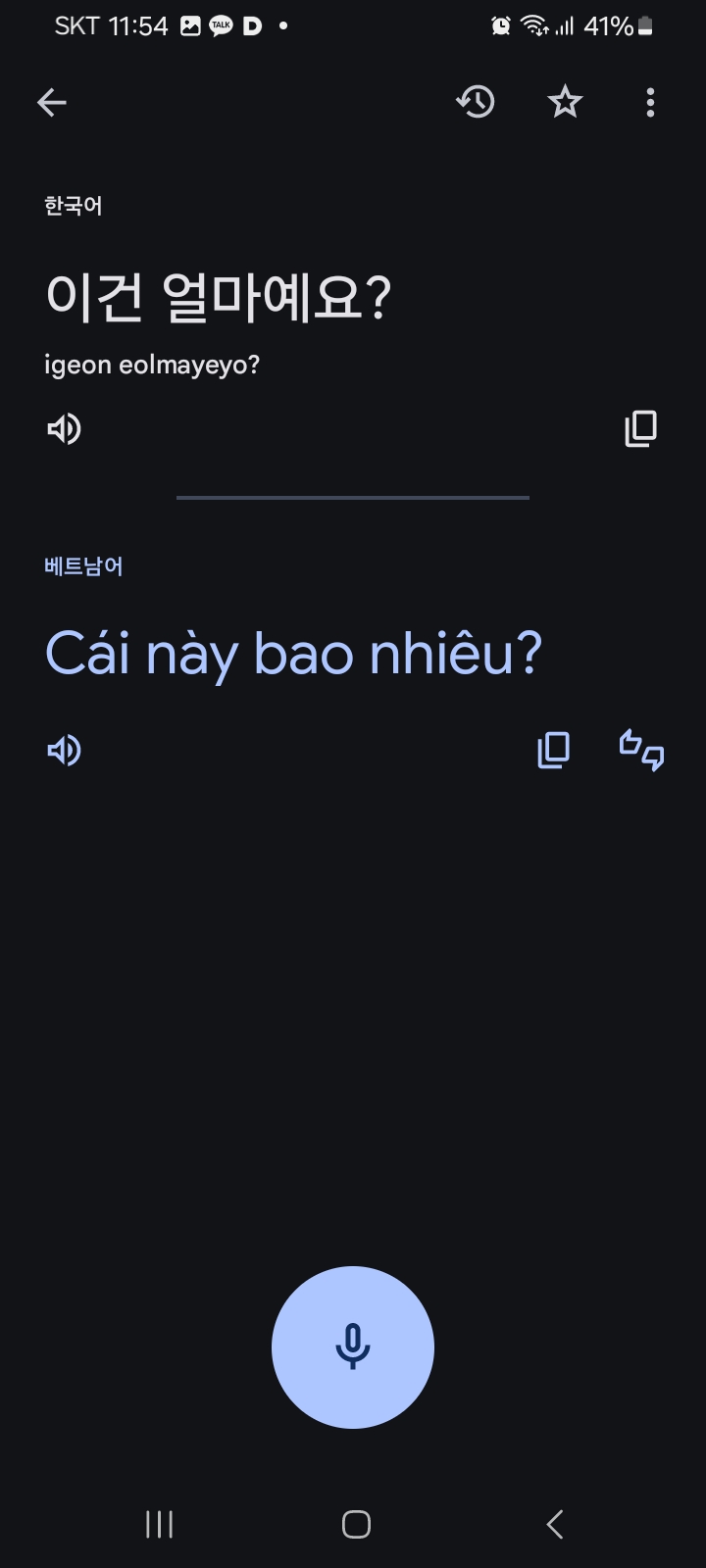Open recent apps from navigation bar
This screenshot has width=706, height=1568.
click(158, 1524)
